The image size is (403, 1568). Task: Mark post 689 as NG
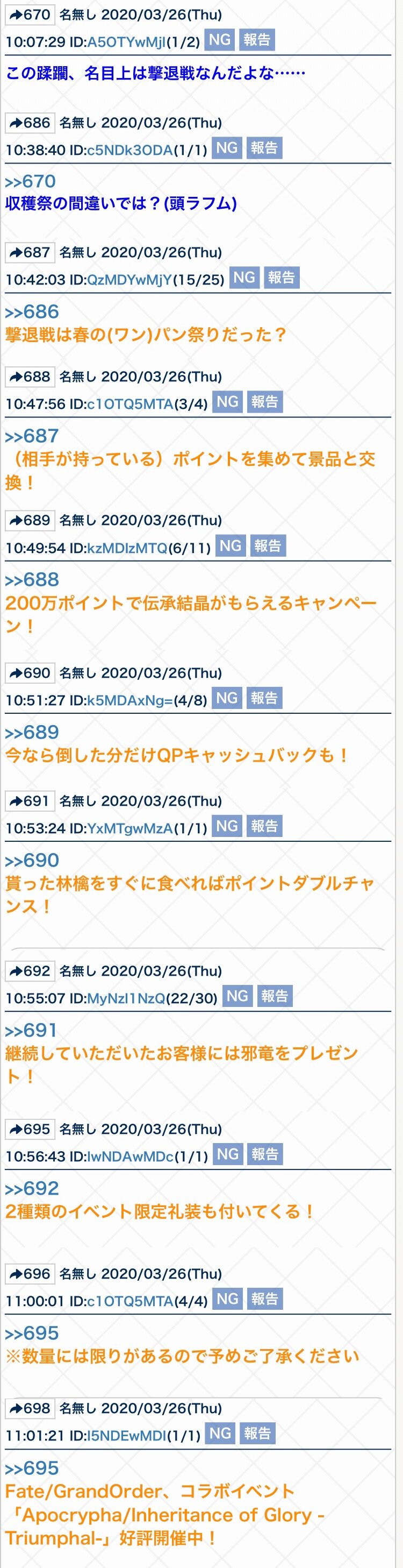pyautogui.click(x=231, y=545)
